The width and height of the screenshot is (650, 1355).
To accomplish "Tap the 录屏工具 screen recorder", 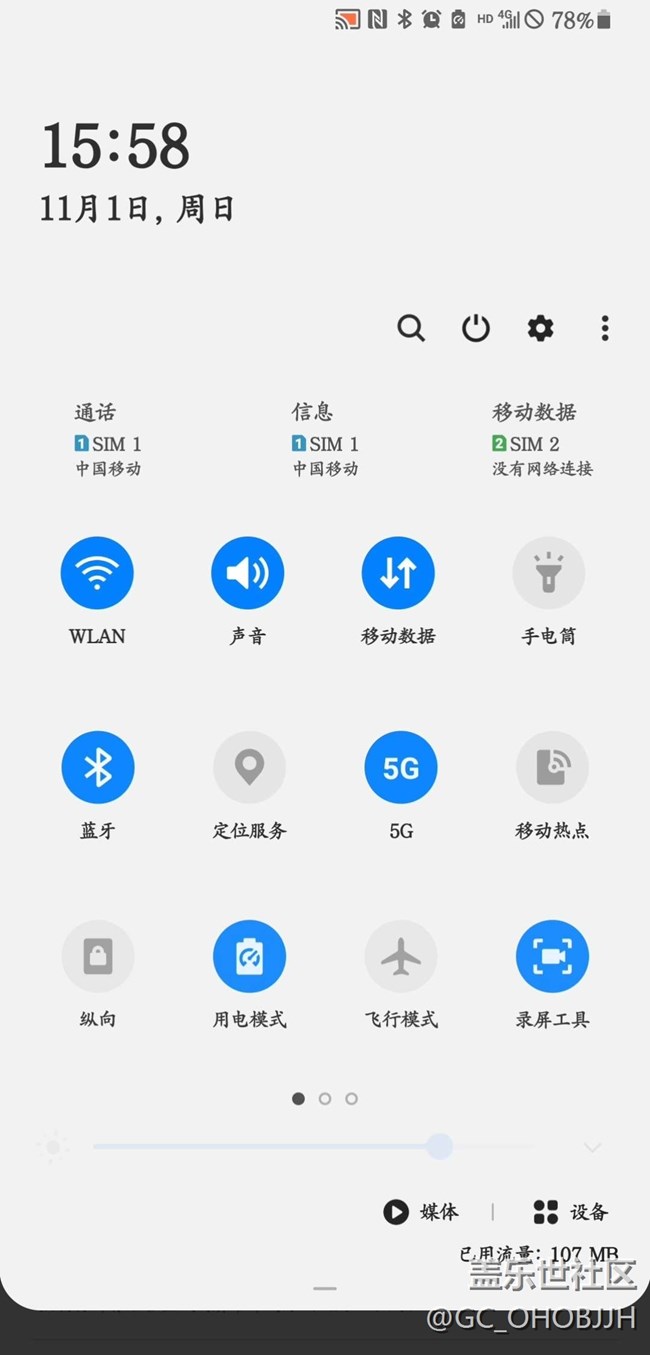I will click(x=552, y=957).
